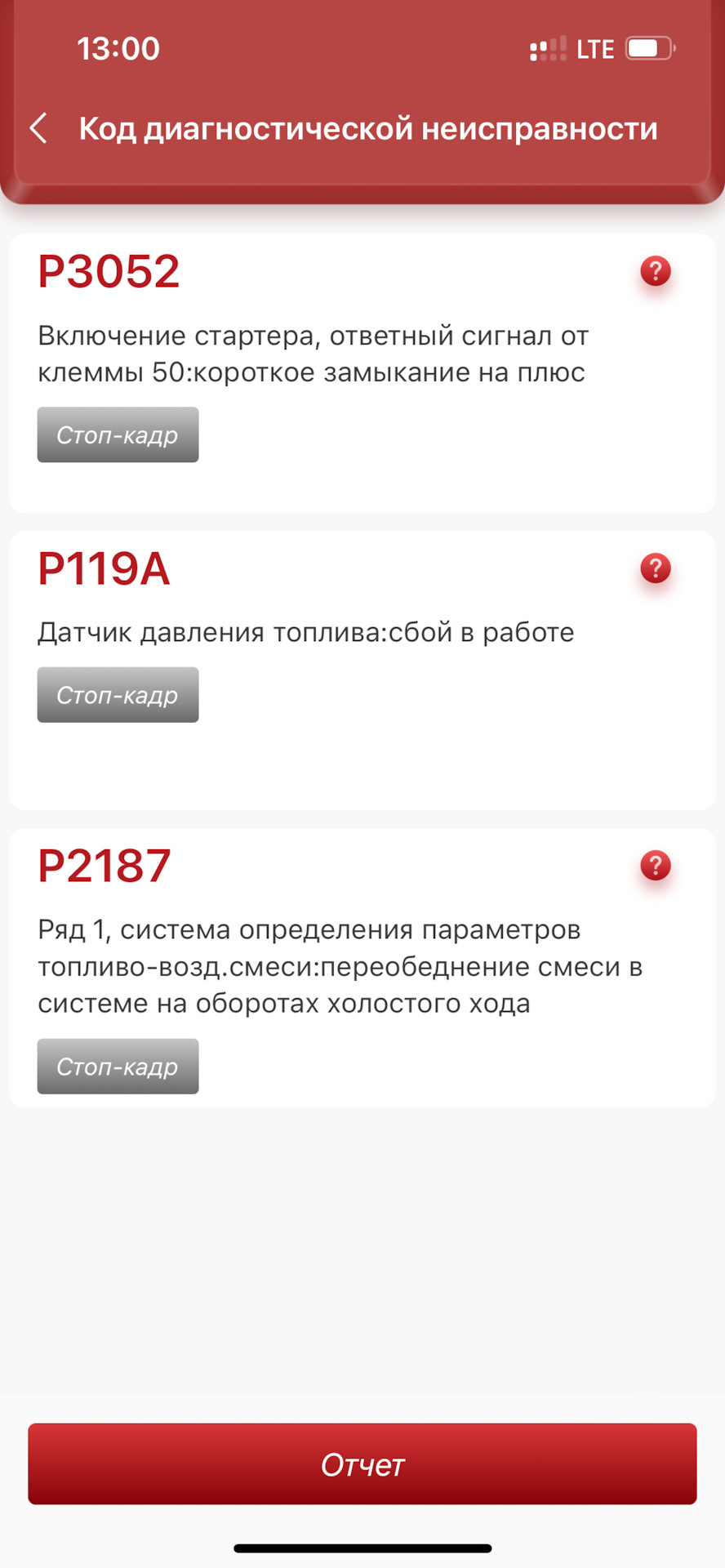Screen dimensions: 725x1568
Task: Open the starter activation fault description
Action: pos(314,353)
